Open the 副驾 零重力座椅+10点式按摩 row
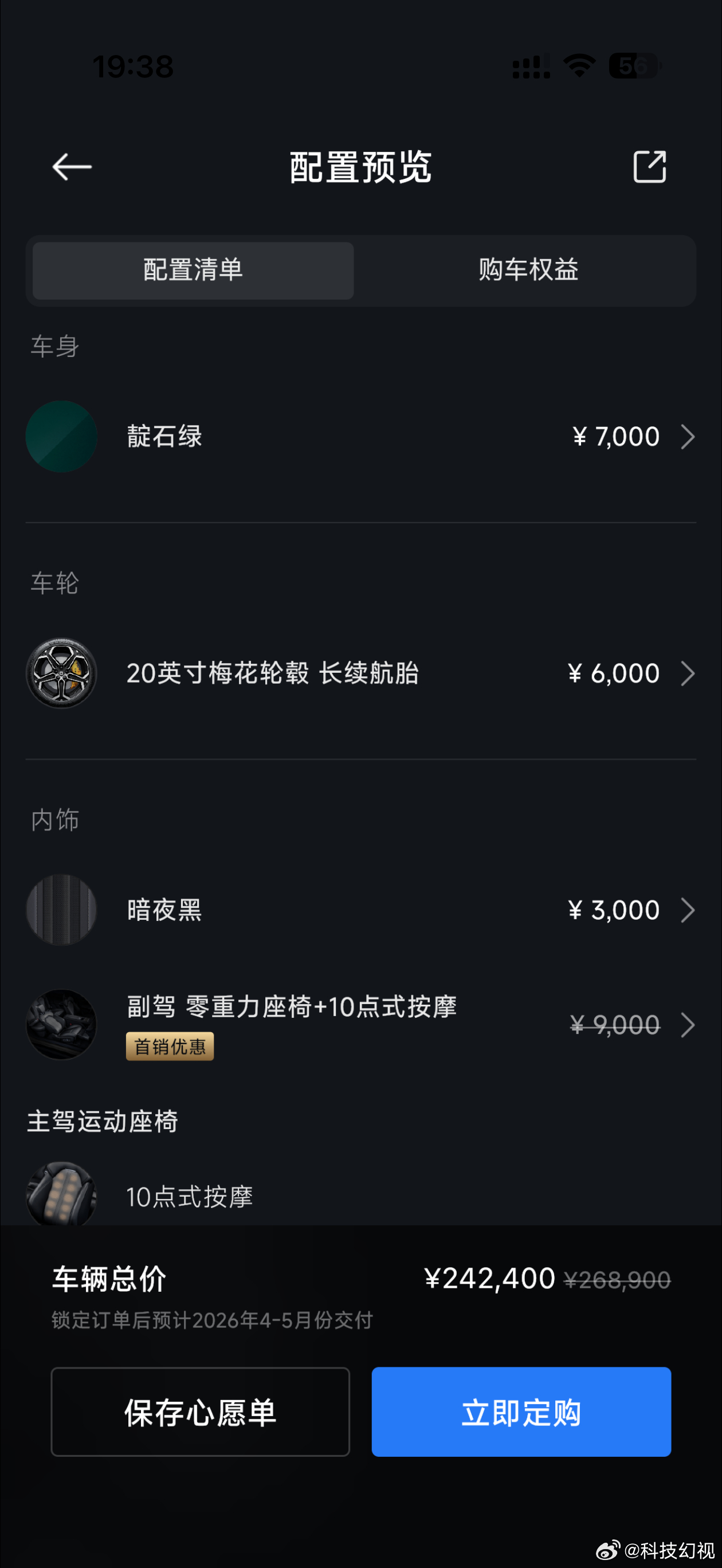 click(360, 1025)
